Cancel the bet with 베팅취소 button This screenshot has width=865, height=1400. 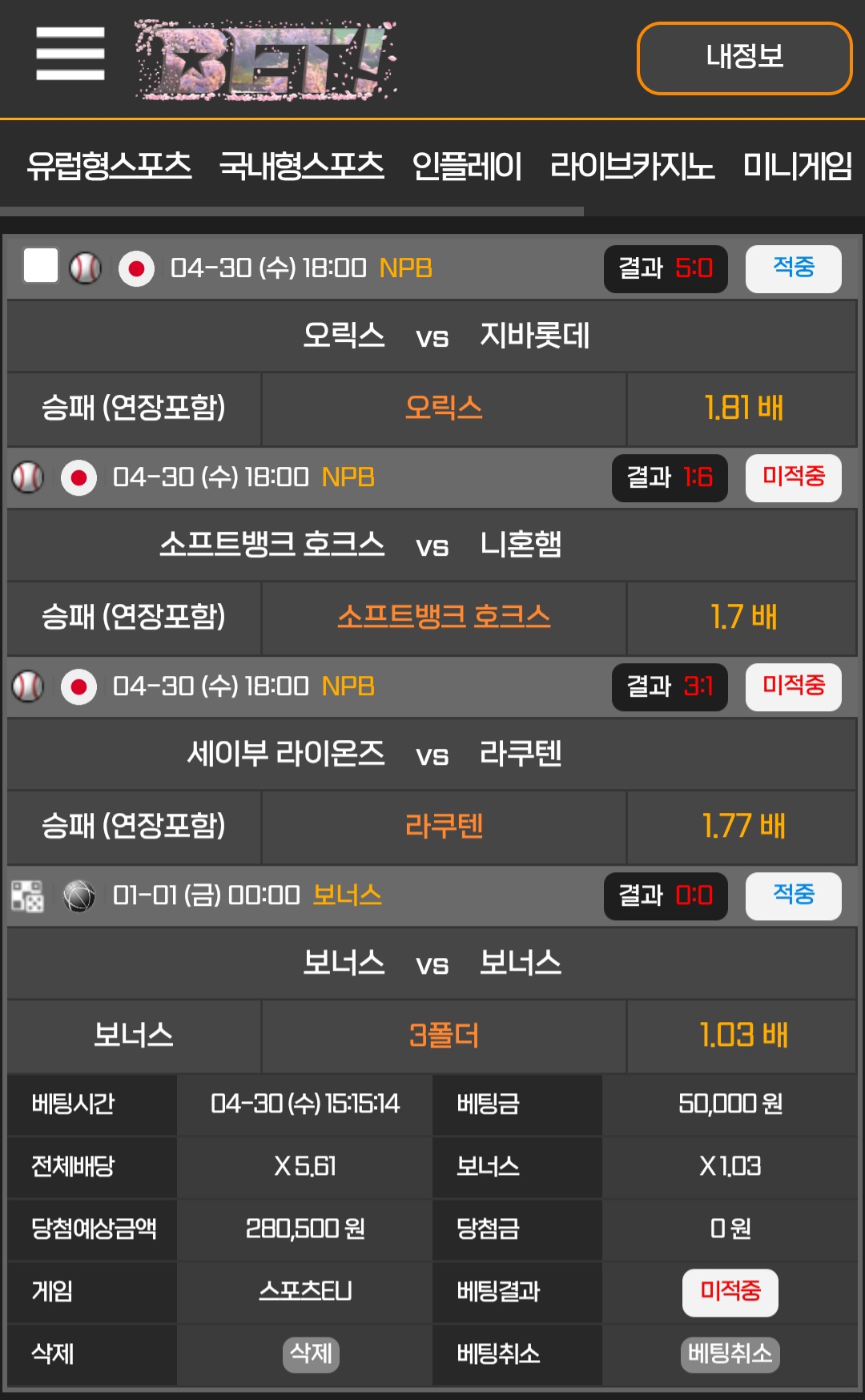coord(730,1354)
